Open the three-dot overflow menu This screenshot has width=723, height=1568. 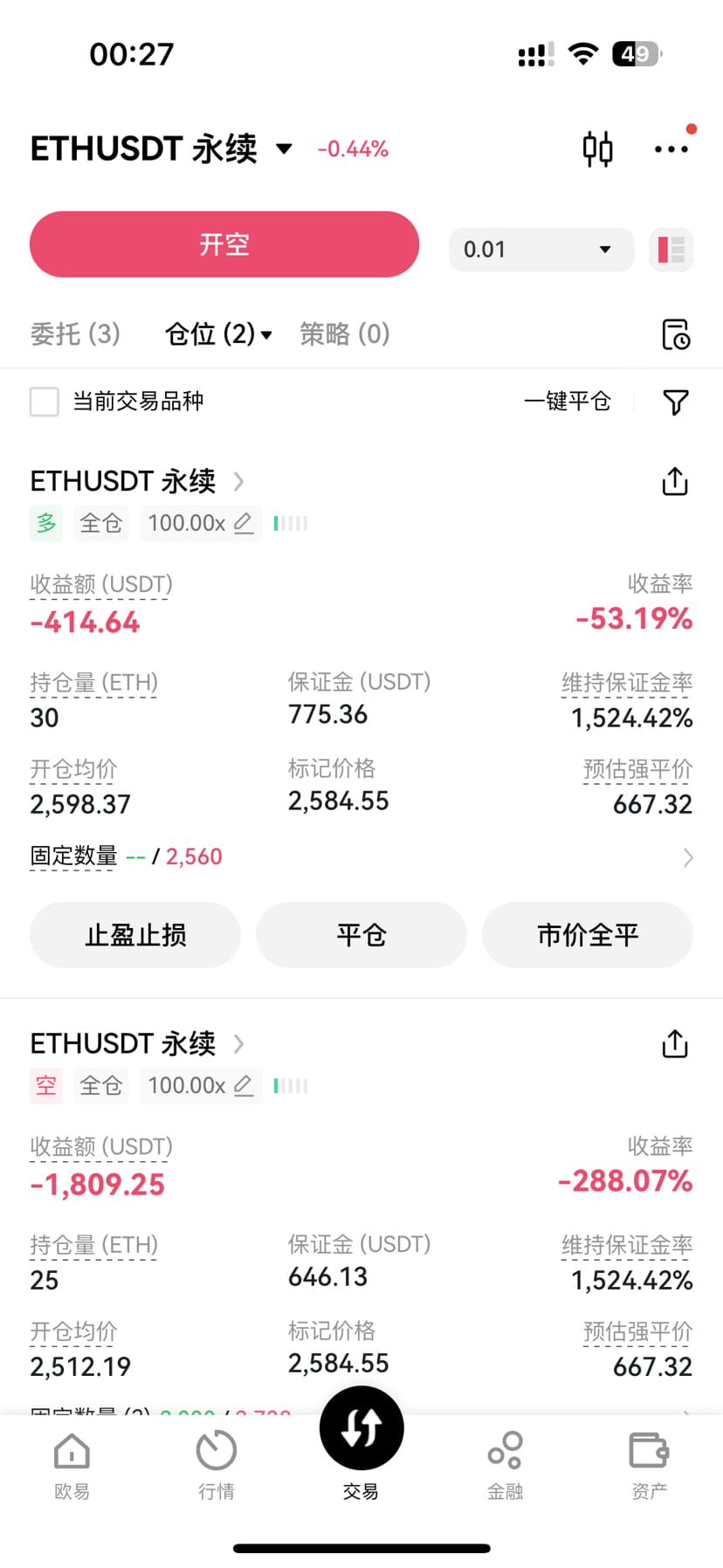pos(671,149)
